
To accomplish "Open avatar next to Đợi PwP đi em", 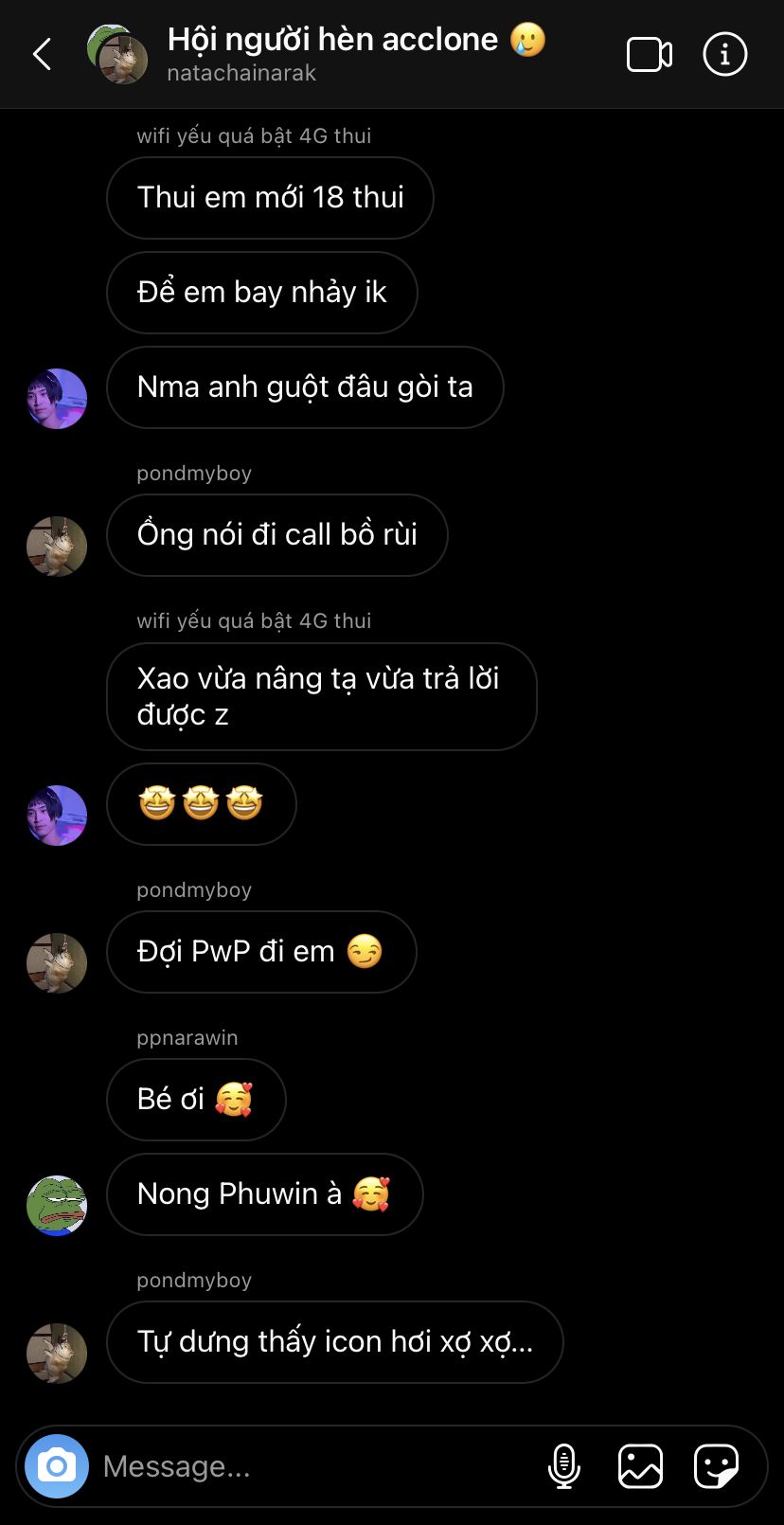I will coord(57,963).
